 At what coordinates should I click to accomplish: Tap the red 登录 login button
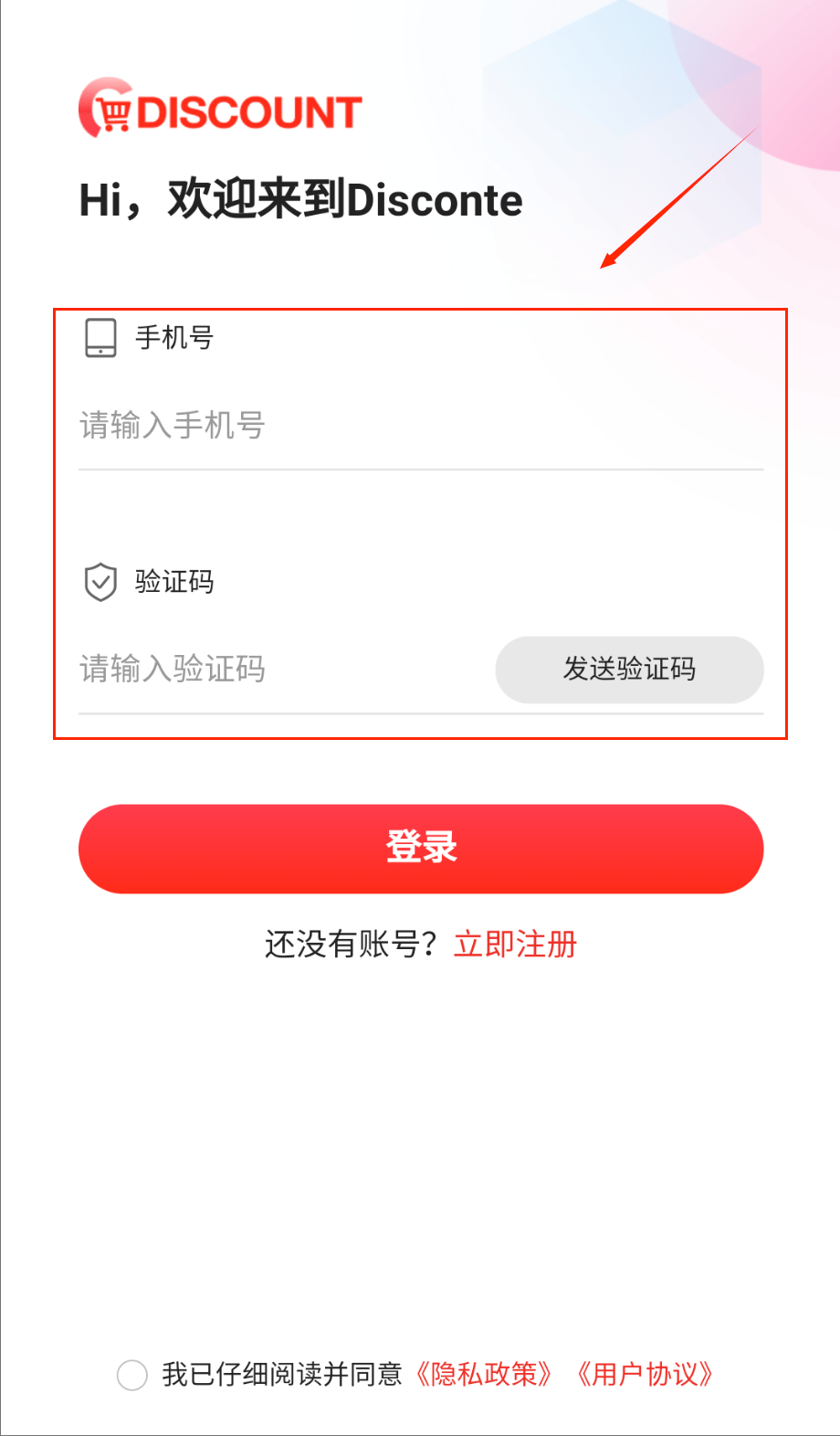pos(420,848)
